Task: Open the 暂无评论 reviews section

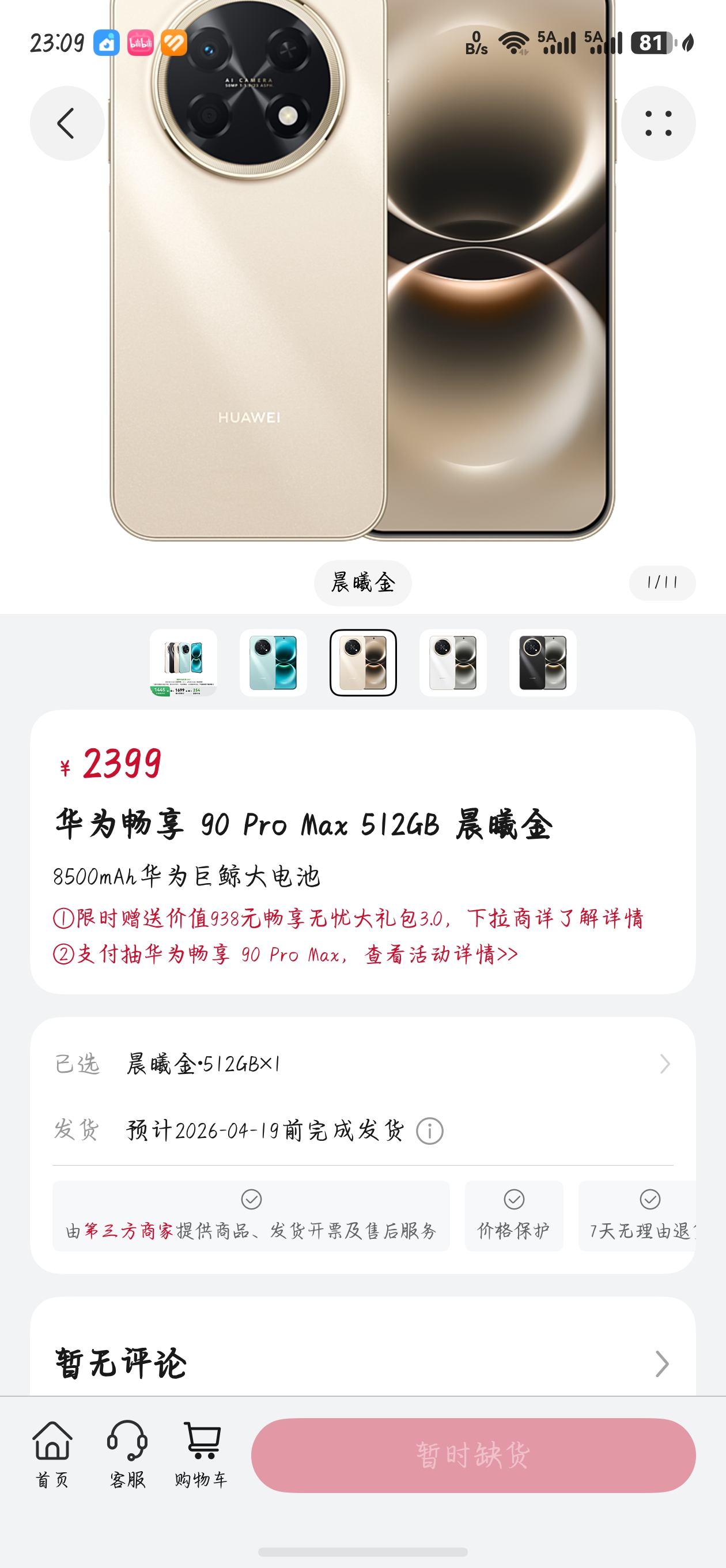Action: [x=362, y=1363]
